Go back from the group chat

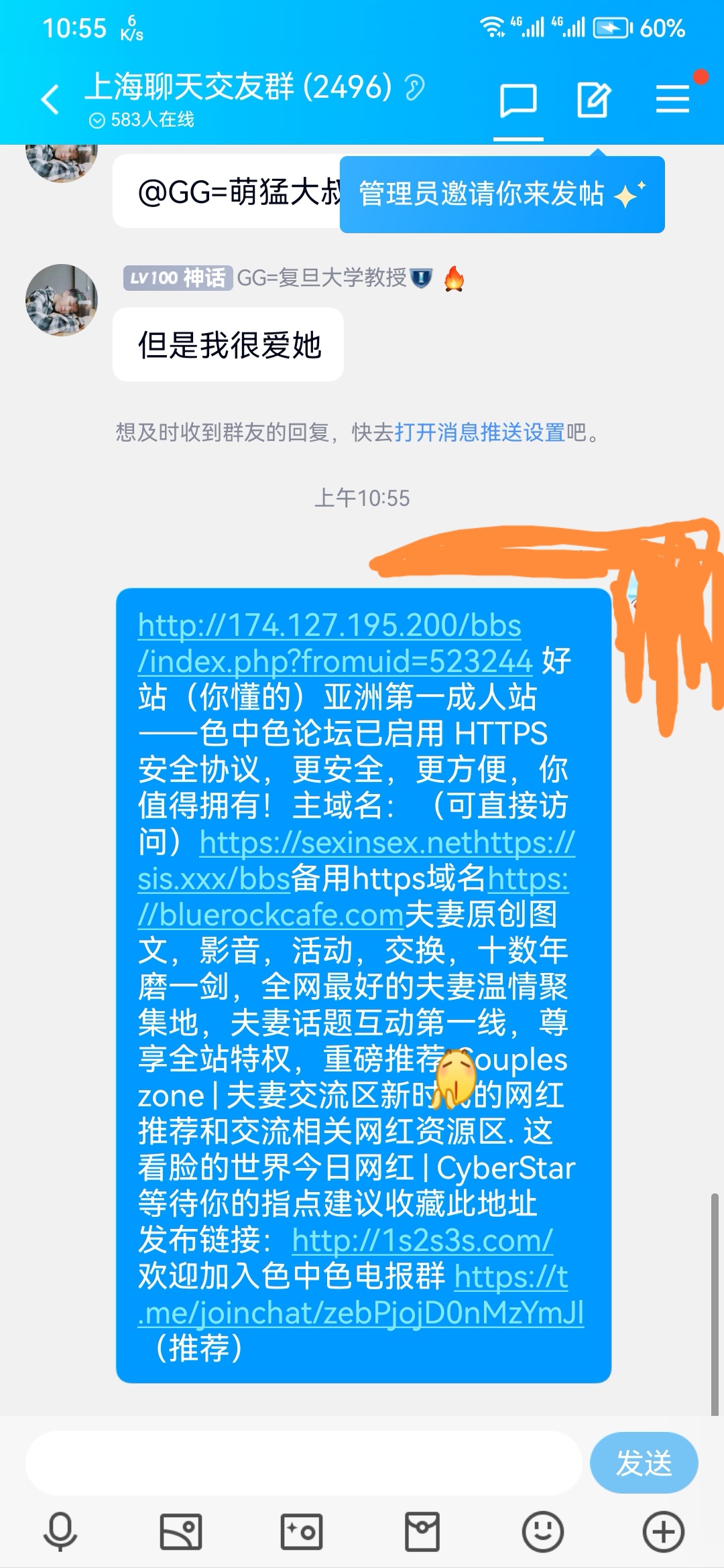click(x=51, y=101)
